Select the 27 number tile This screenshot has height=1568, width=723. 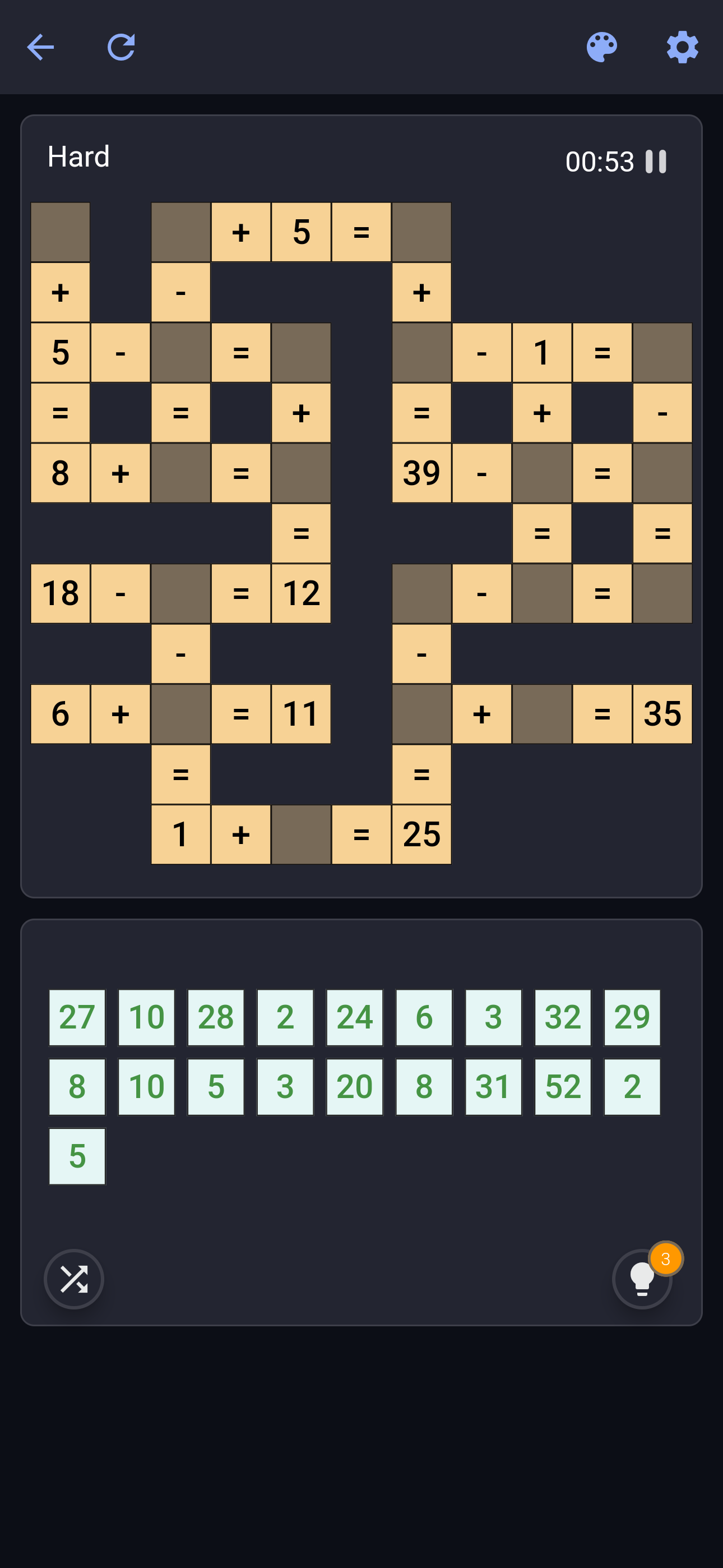(x=77, y=1016)
